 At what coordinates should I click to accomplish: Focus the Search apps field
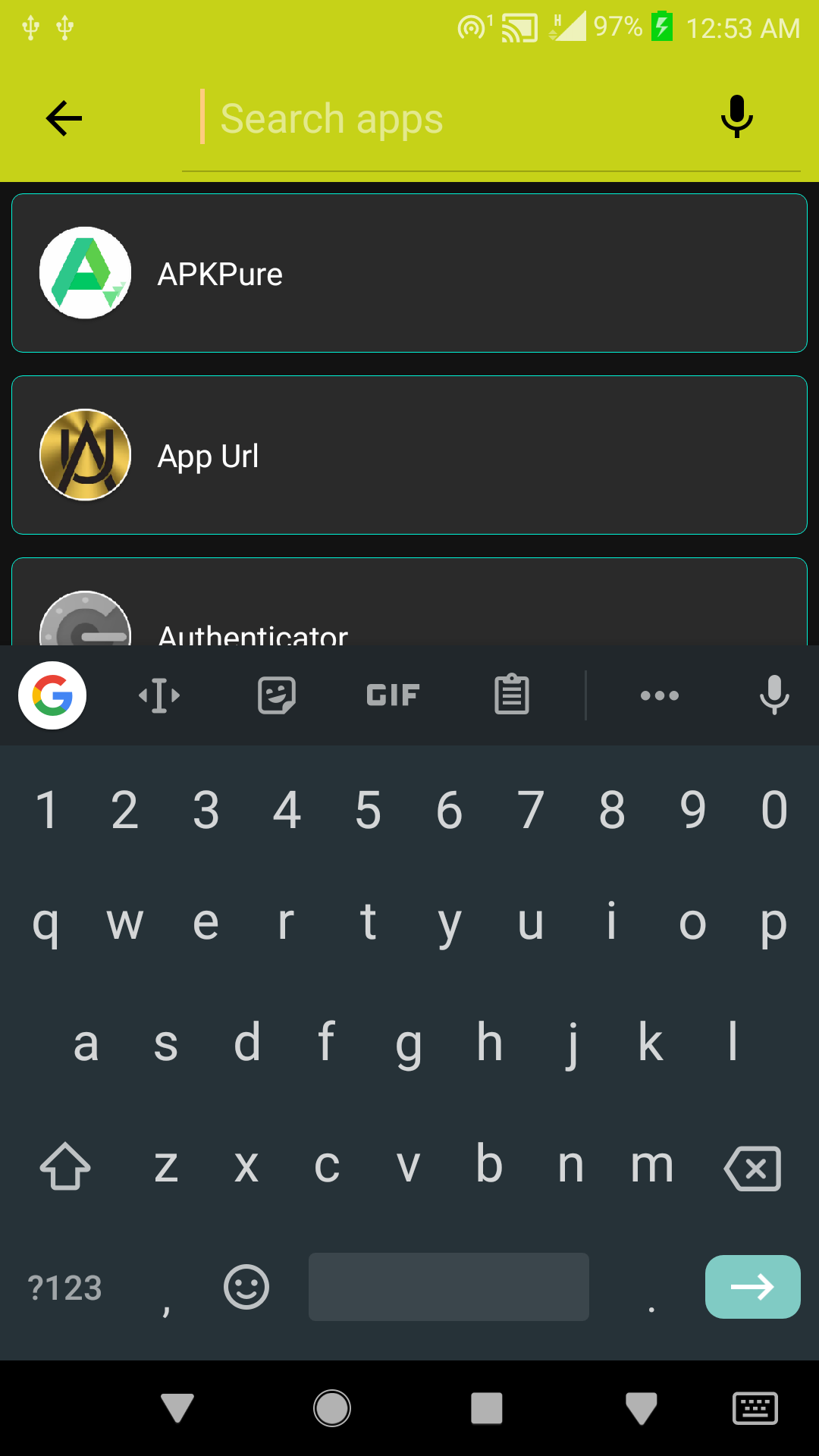[455, 119]
